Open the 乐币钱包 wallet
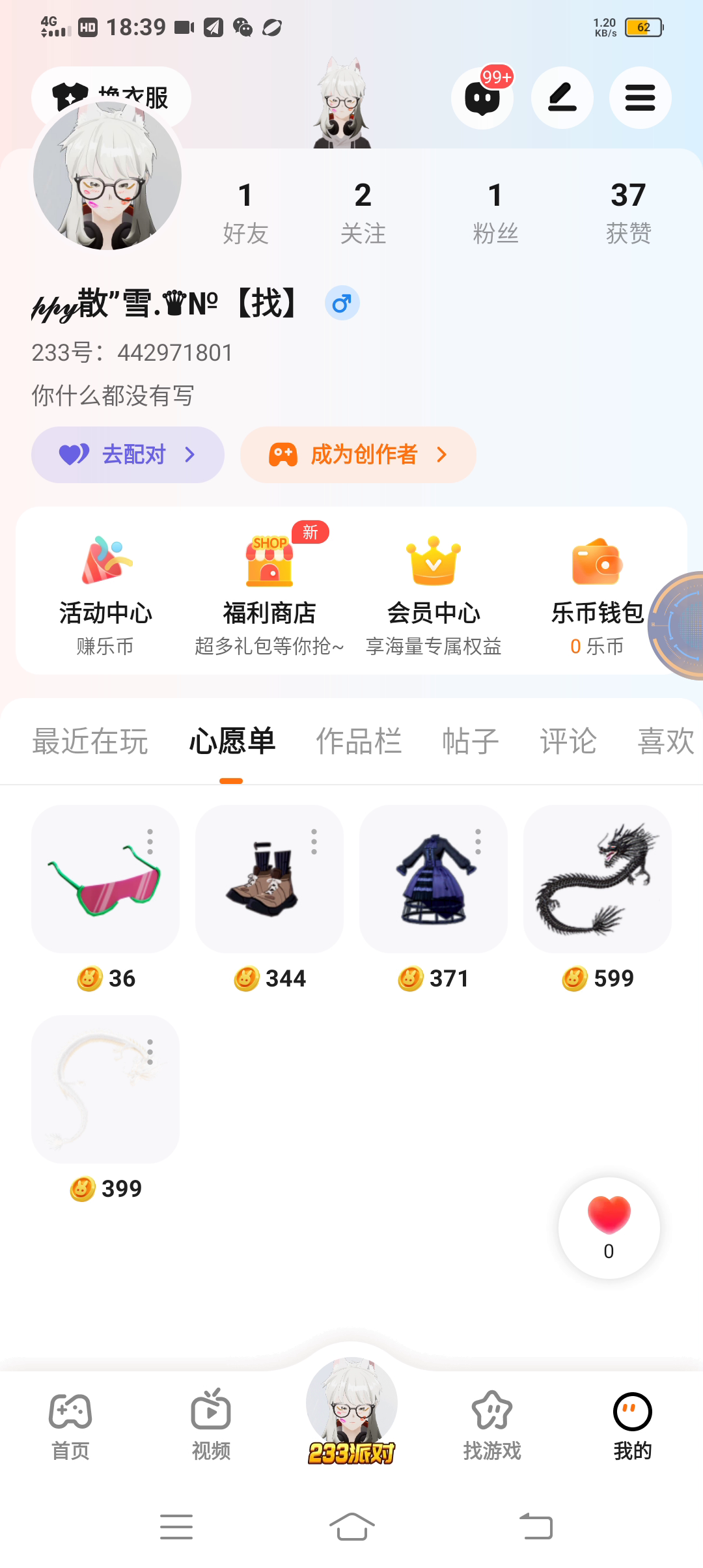Screen dimensions: 703x1568 point(596,593)
